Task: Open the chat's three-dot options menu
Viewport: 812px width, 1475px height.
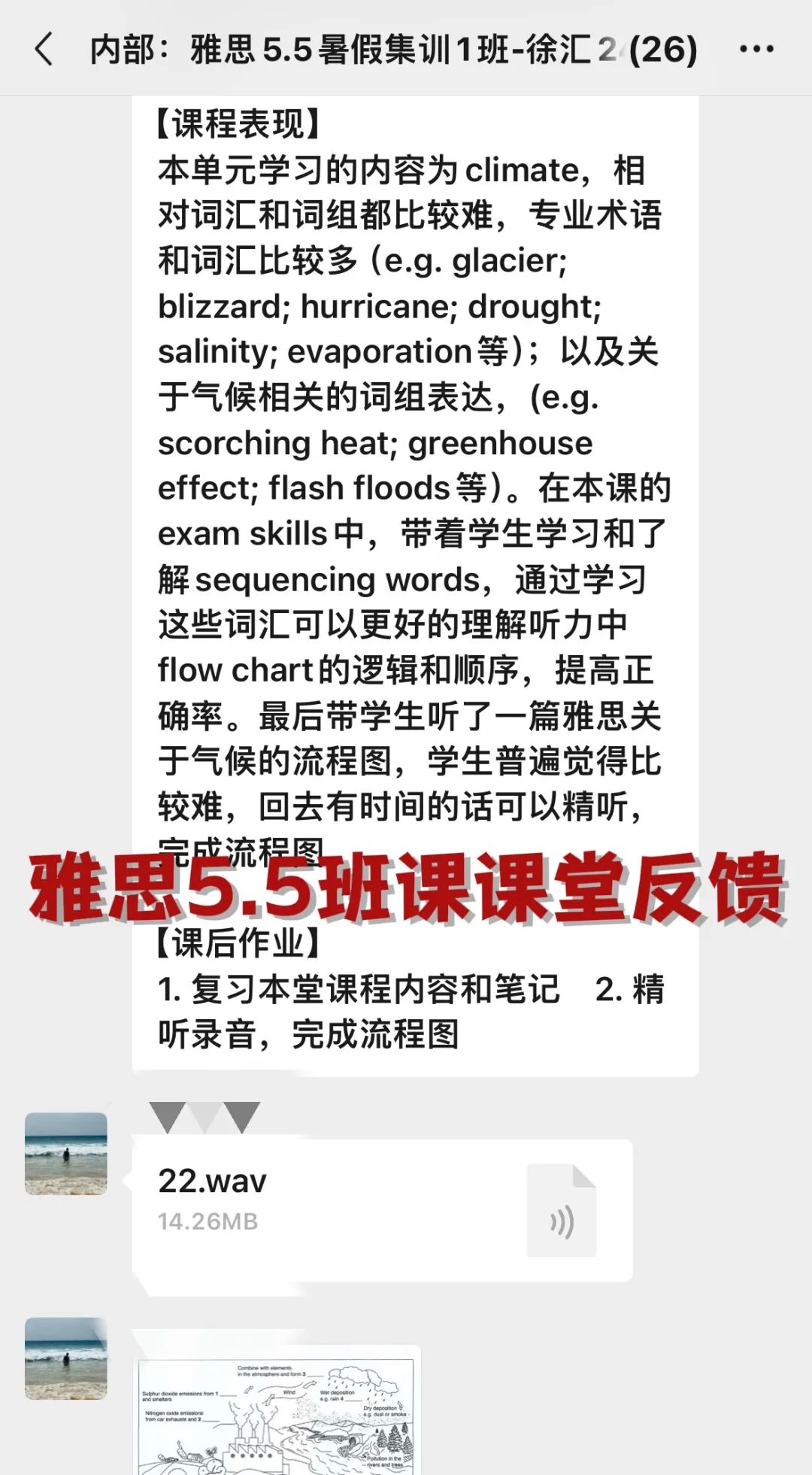Action: (756, 50)
